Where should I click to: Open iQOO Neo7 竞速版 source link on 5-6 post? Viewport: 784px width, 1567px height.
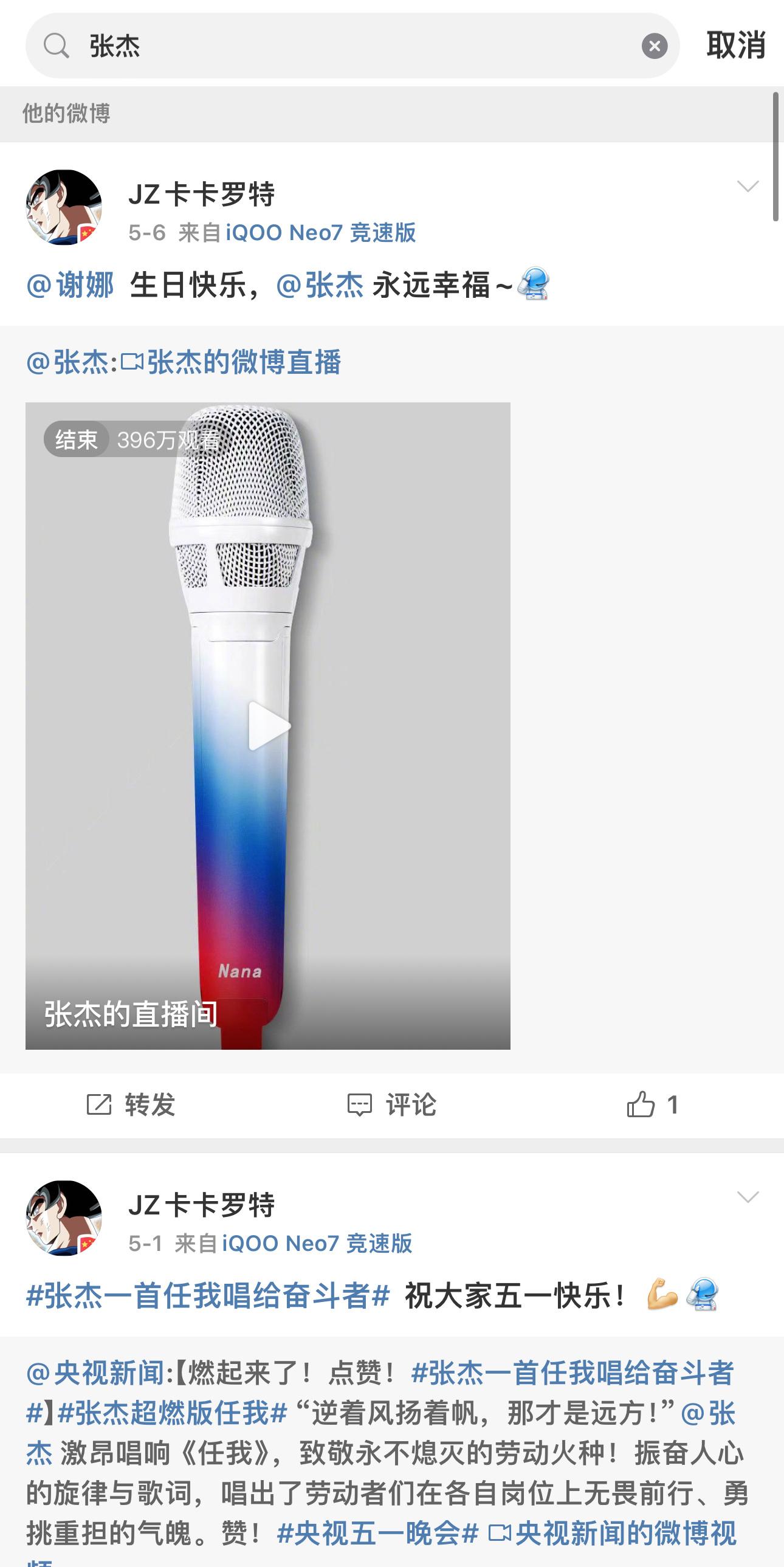click(x=320, y=232)
